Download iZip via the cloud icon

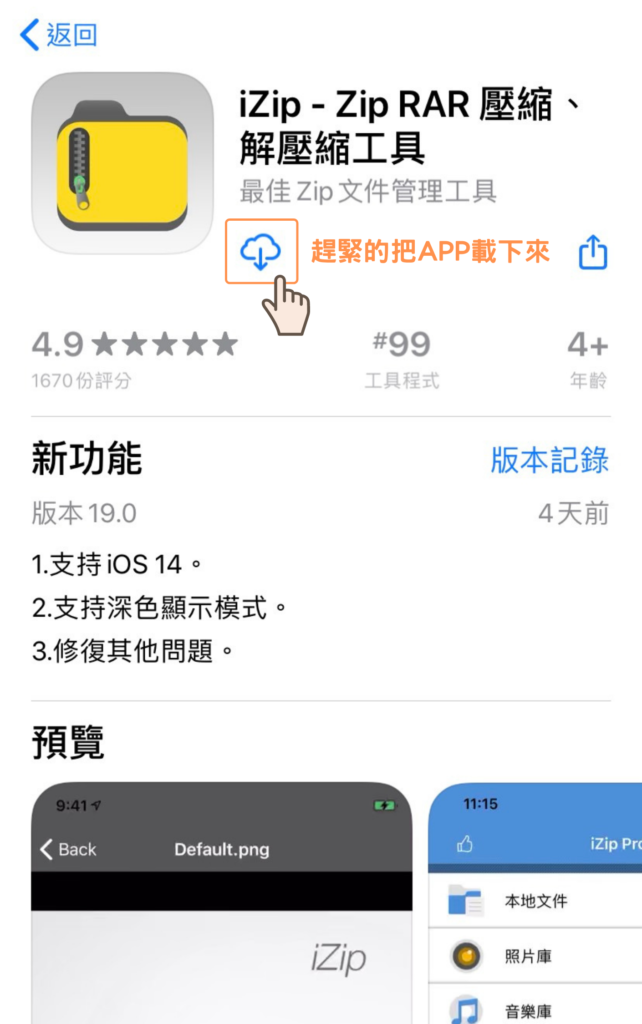coord(260,251)
